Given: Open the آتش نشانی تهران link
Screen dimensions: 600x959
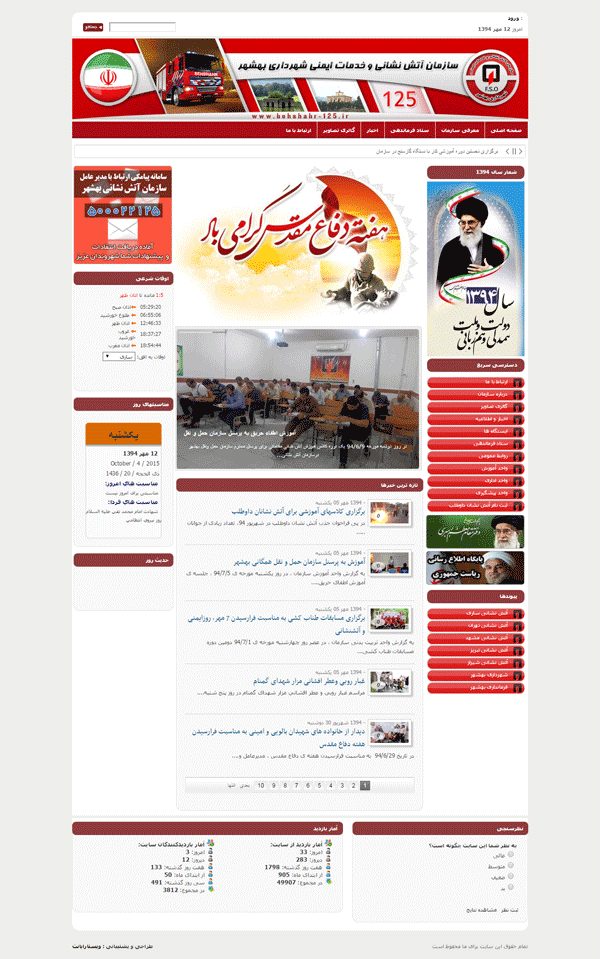Looking at the screenshot, I should point(476,626).
